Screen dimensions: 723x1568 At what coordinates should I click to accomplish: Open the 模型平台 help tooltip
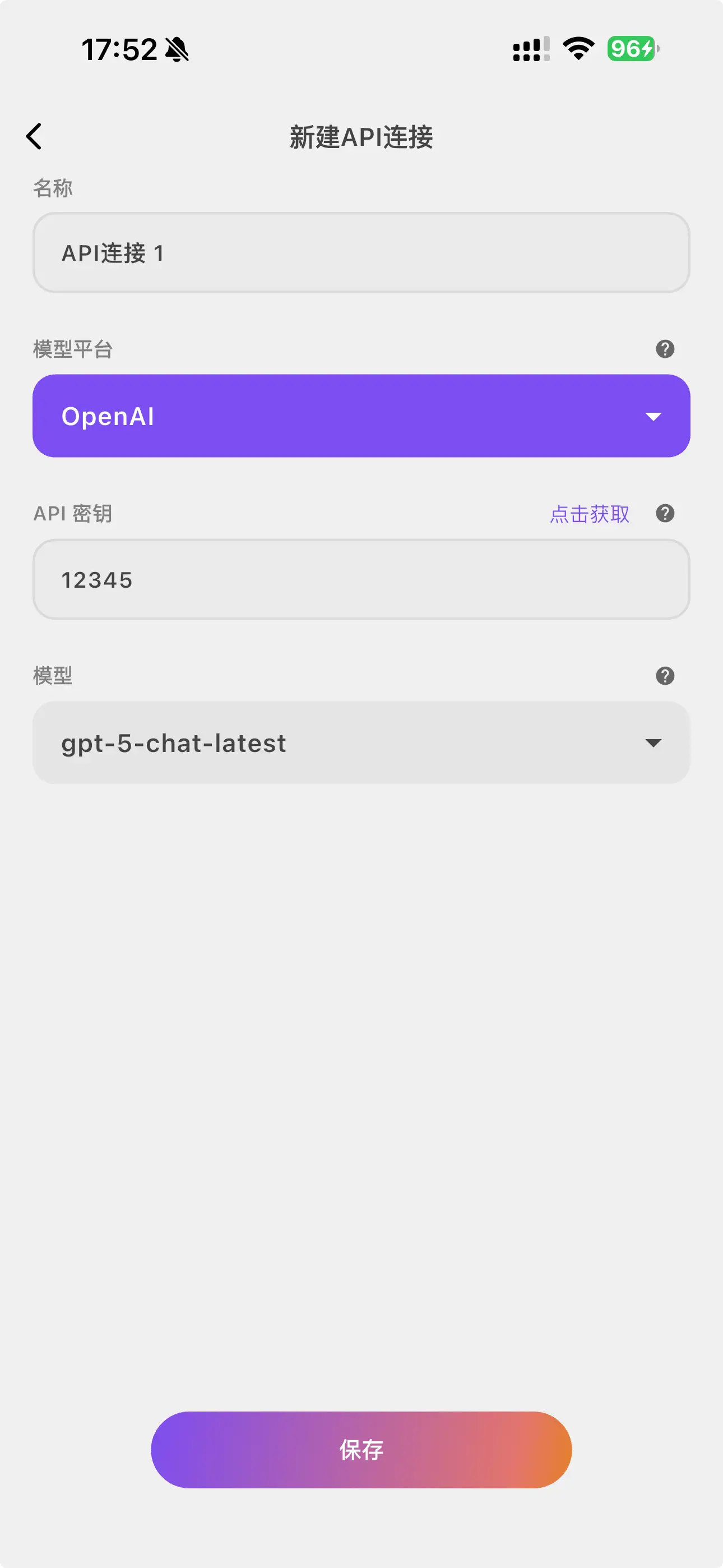click(665, 349)
